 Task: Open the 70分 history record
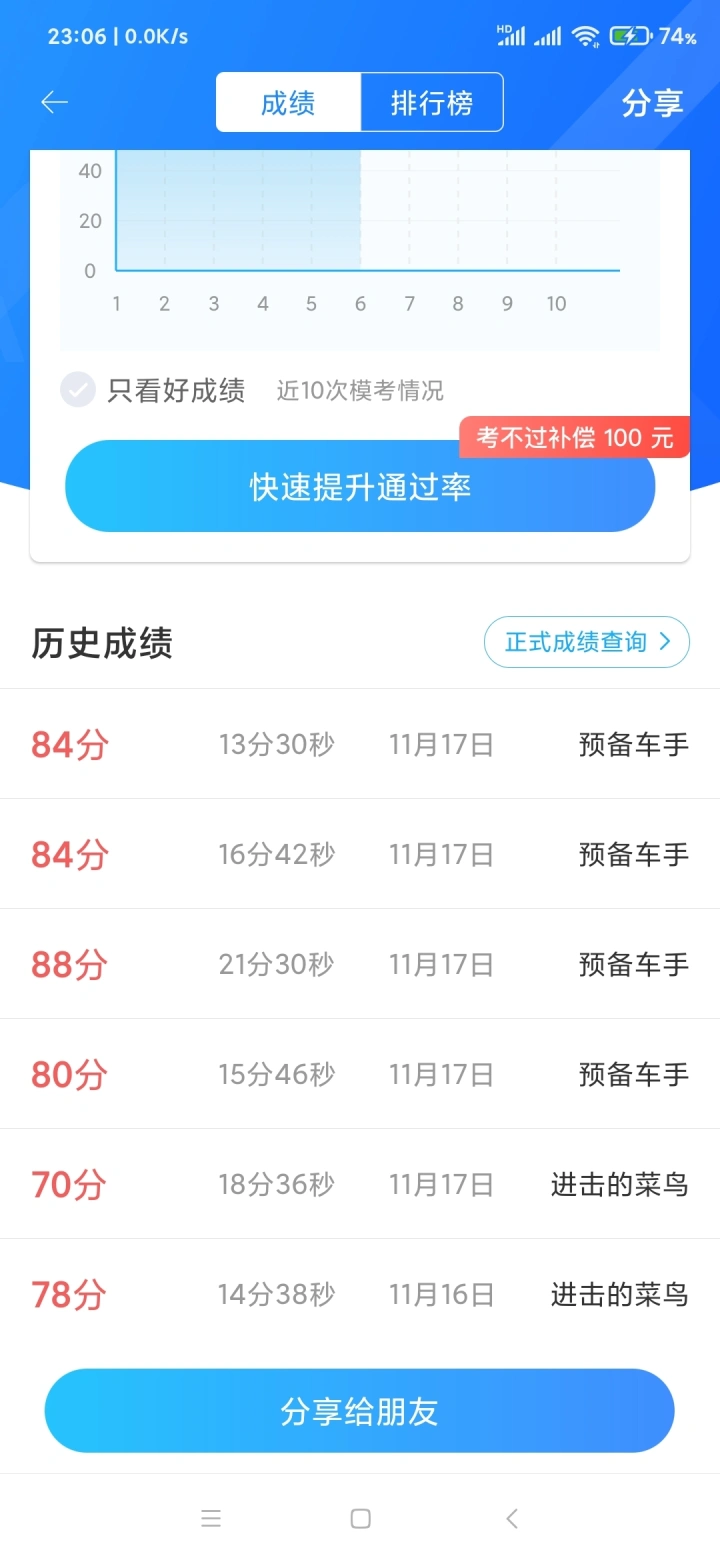coord(360,1184)
